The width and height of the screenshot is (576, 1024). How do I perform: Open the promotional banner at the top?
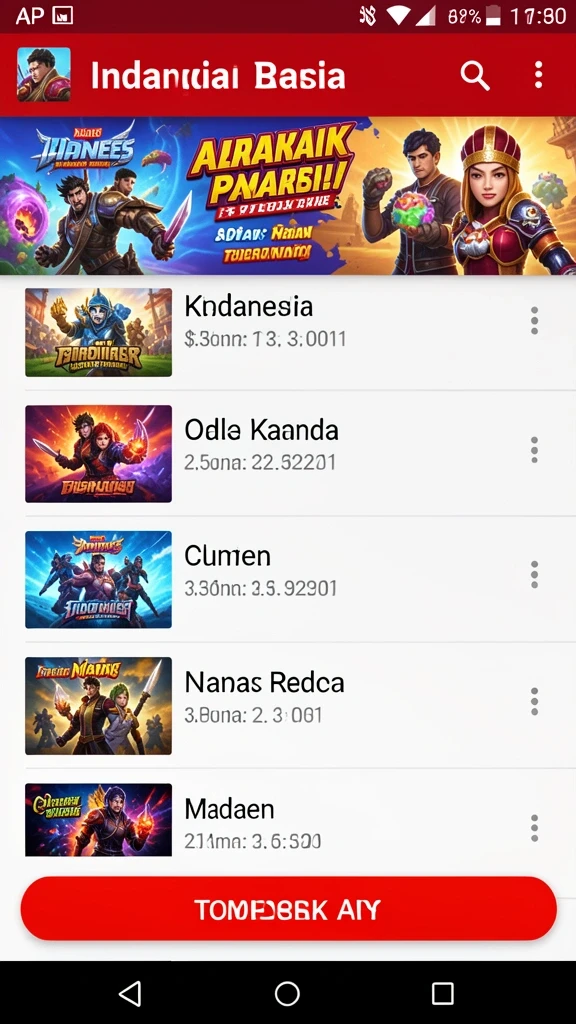tap(288, 196)
